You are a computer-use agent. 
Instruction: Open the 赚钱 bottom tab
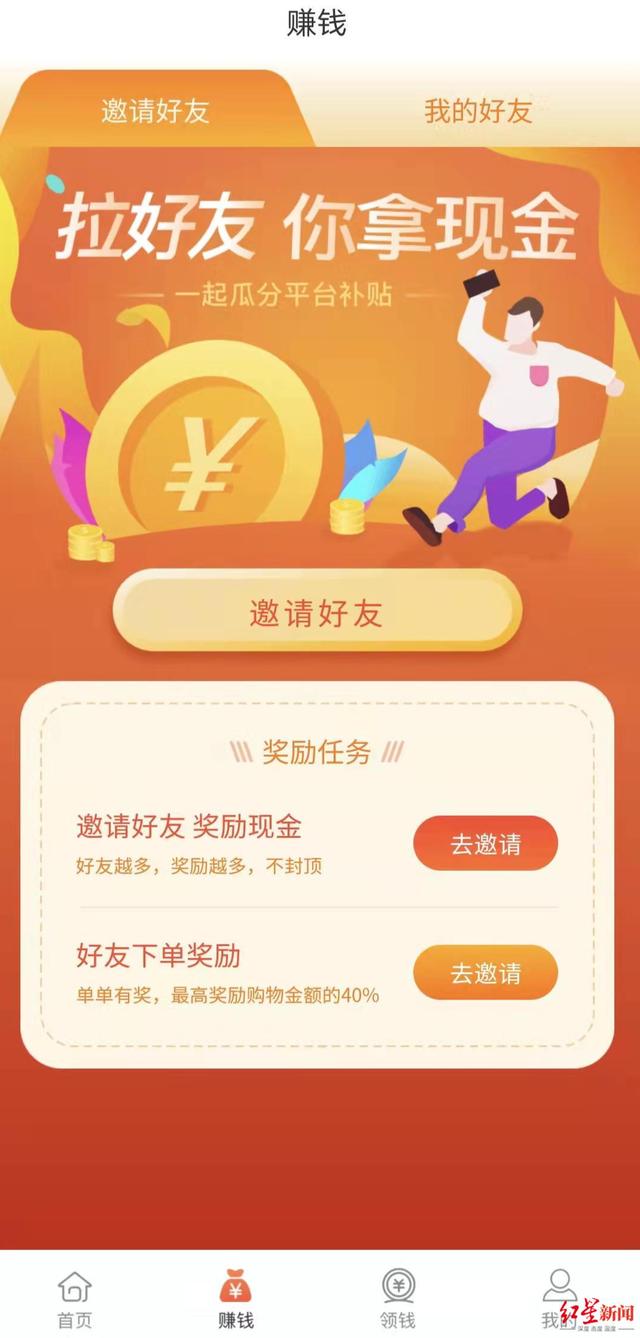pos(236,1298)
